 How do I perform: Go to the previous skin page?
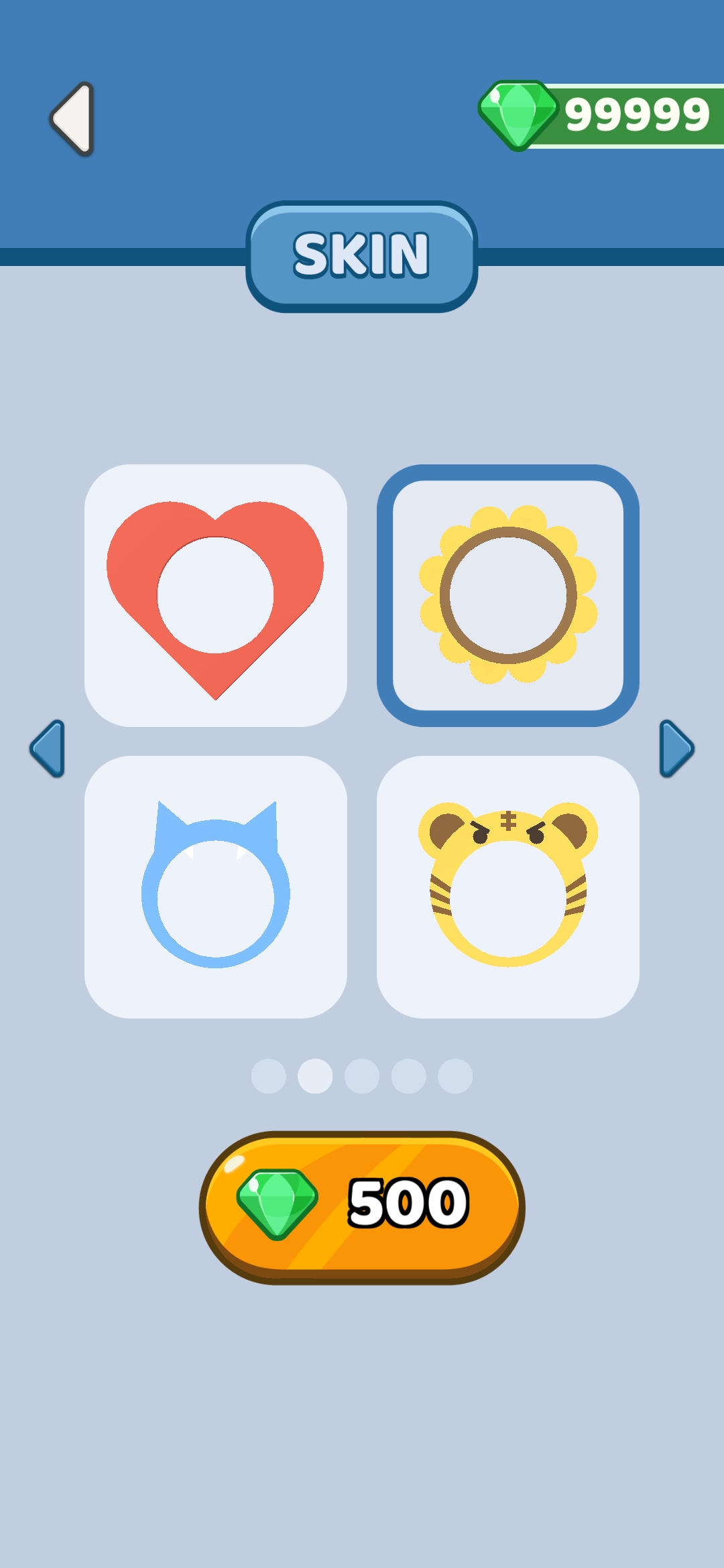coord(47,748)
